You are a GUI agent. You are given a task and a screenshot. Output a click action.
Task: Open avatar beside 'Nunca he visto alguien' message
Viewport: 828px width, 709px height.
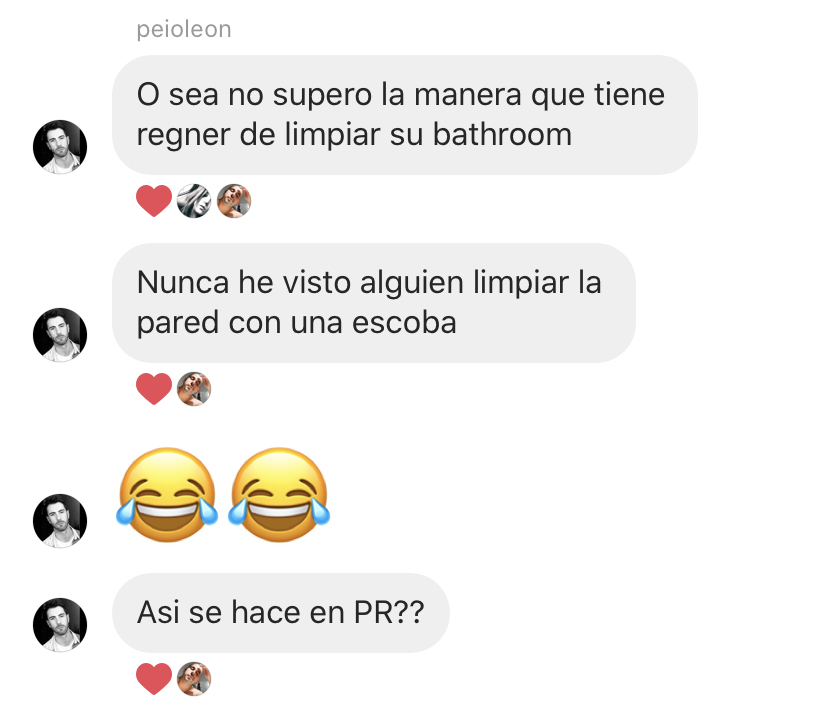(x=60, y=334)
